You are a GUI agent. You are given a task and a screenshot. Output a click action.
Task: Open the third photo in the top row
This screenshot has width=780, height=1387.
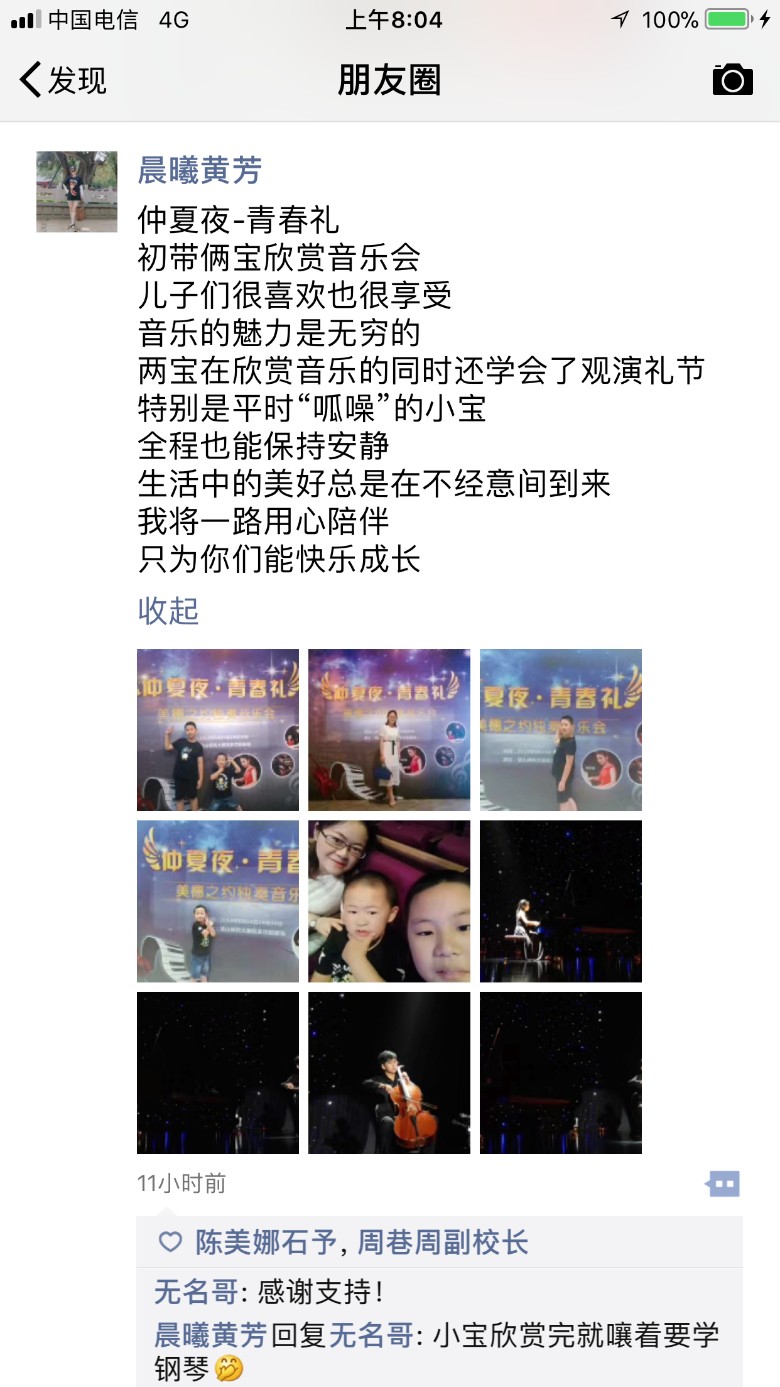561,730
